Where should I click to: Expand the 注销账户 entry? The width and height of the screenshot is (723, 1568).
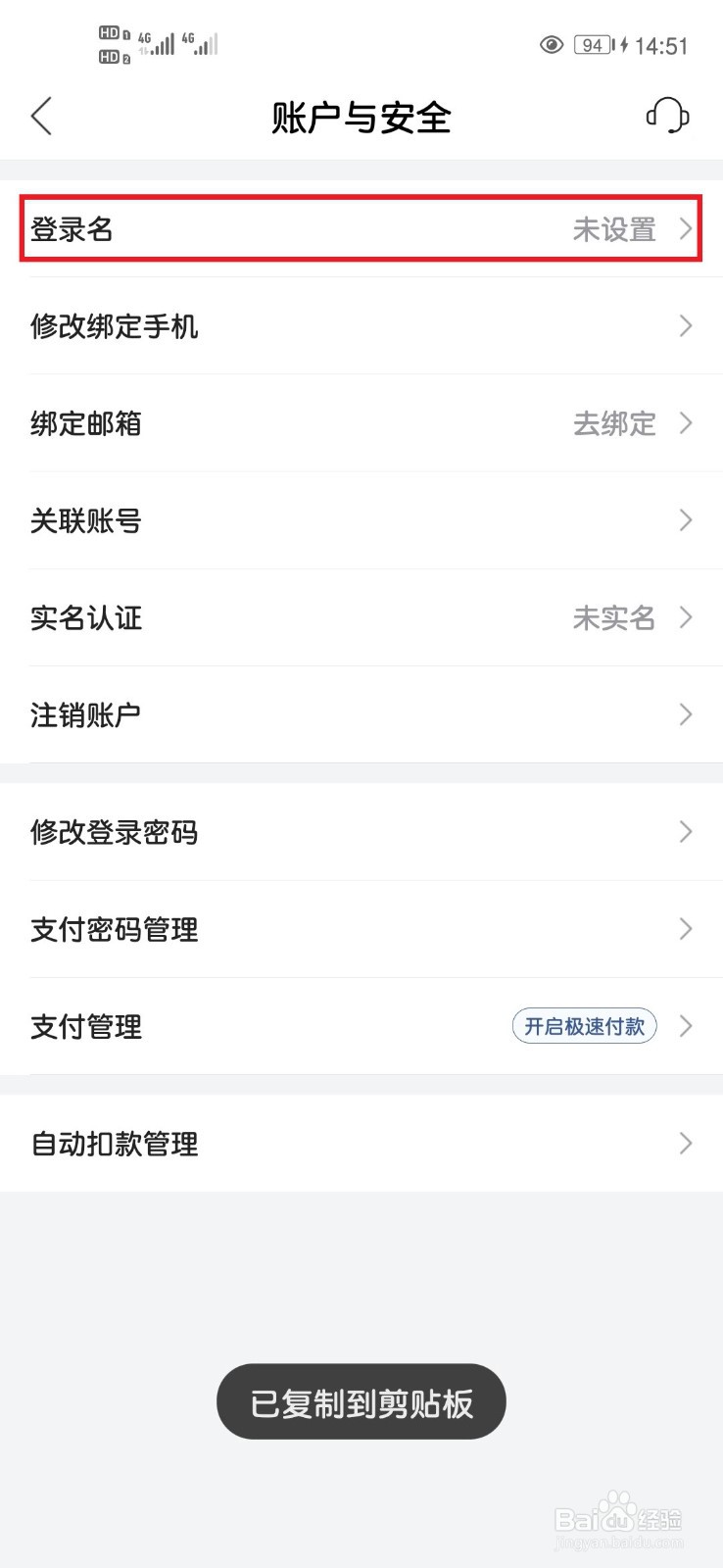(x=686, y=714)
